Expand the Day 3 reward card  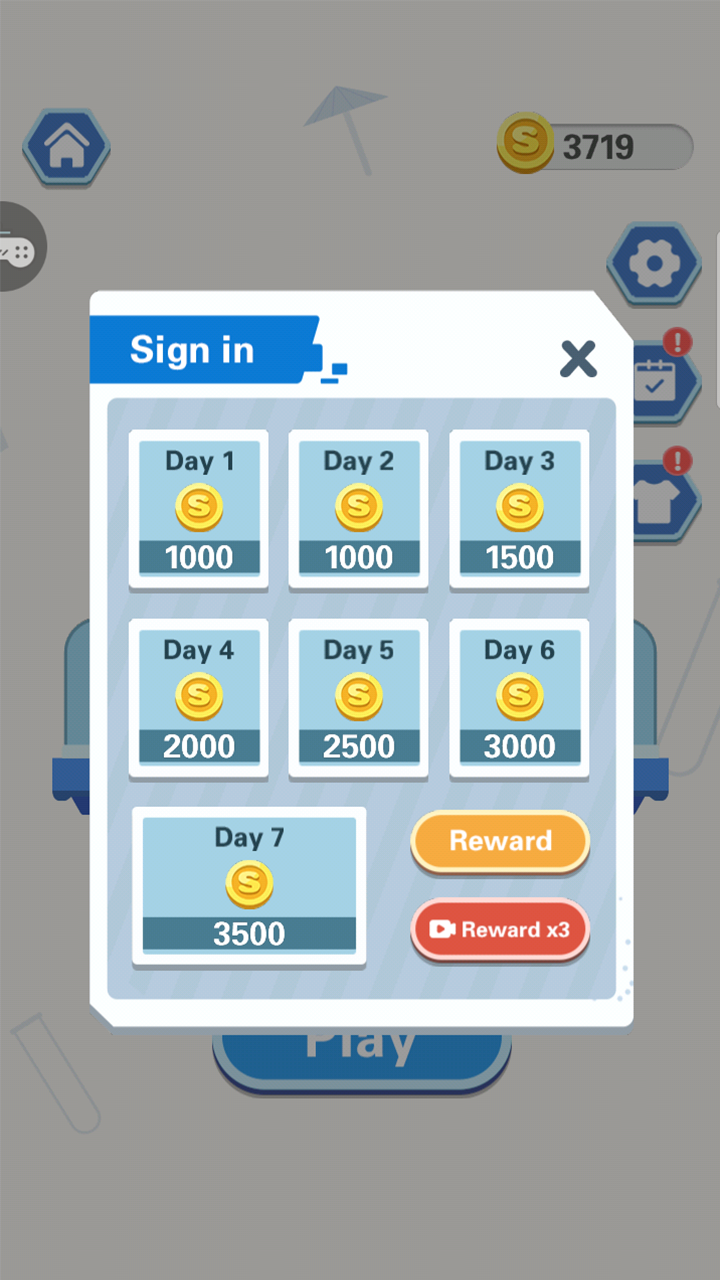coord(518,508)
